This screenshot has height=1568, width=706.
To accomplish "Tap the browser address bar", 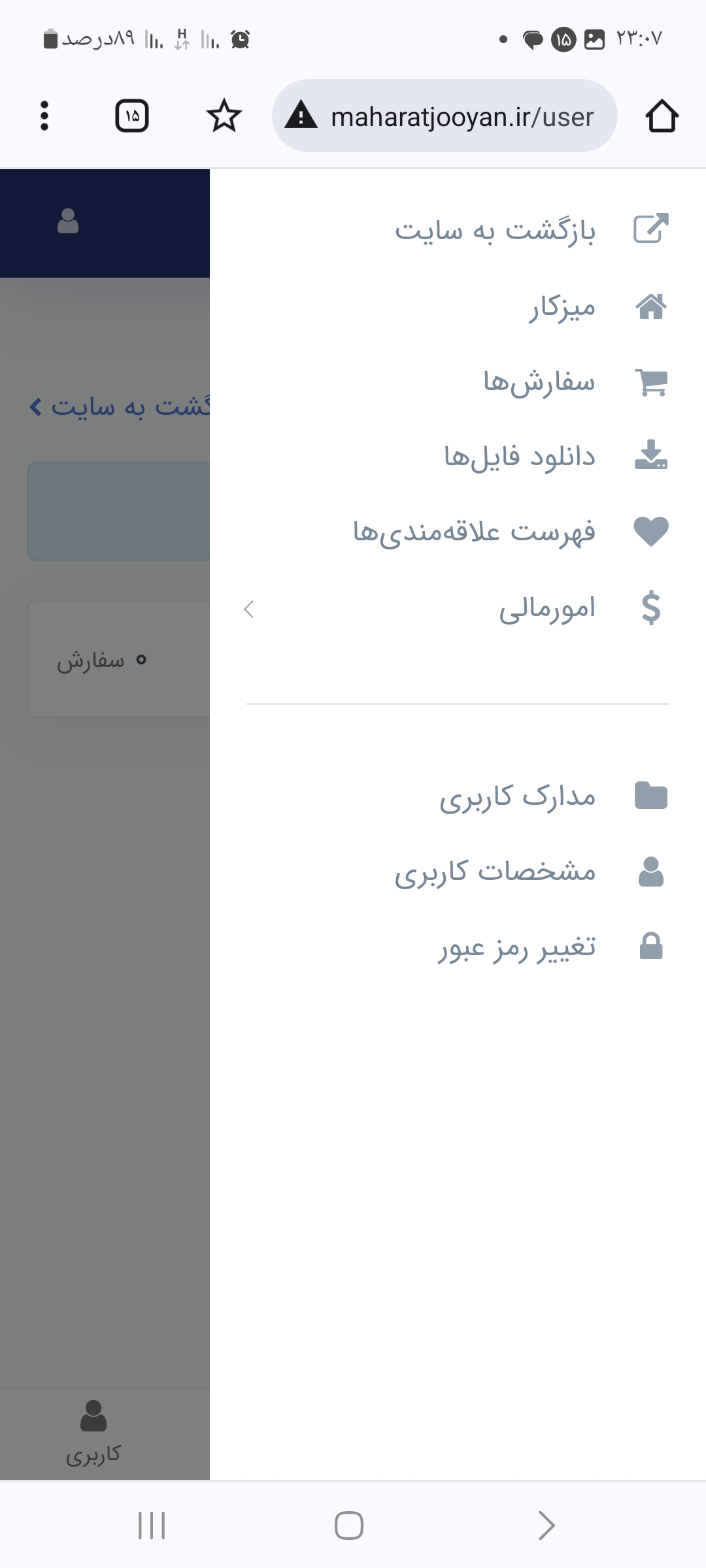I will point(445,116).
